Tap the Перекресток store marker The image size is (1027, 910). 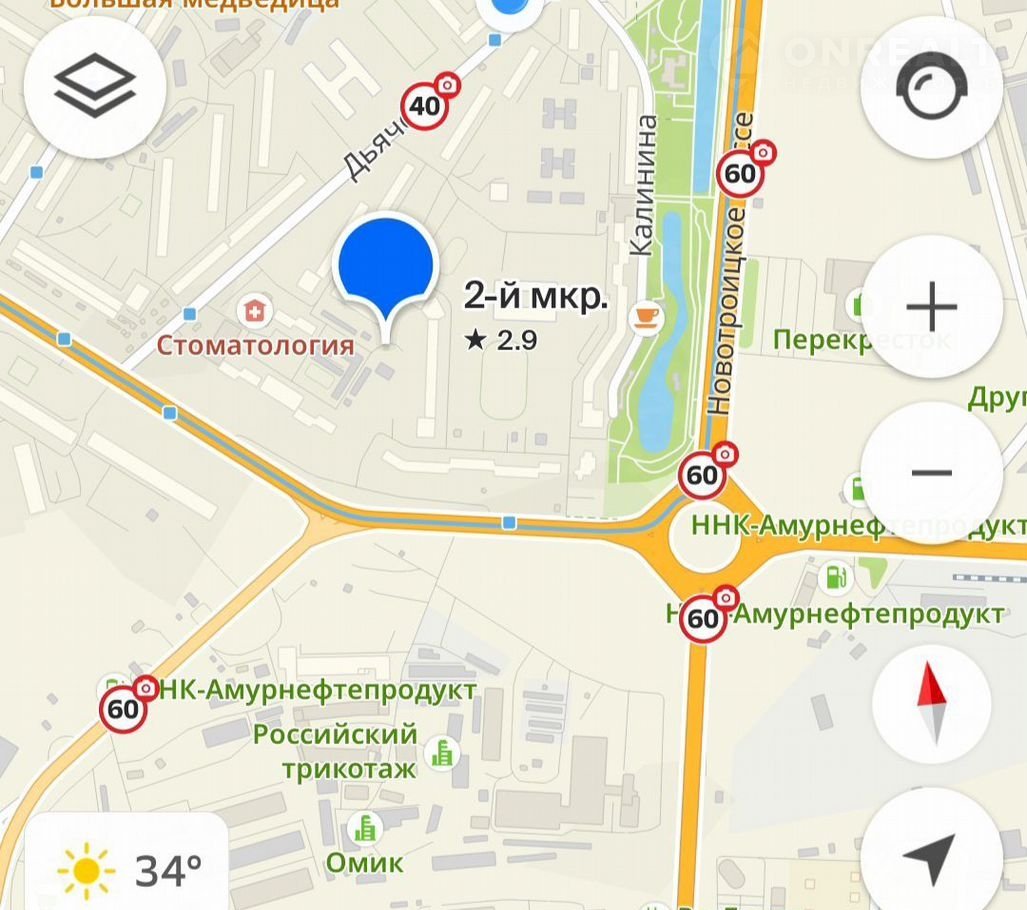click(858, 305)
